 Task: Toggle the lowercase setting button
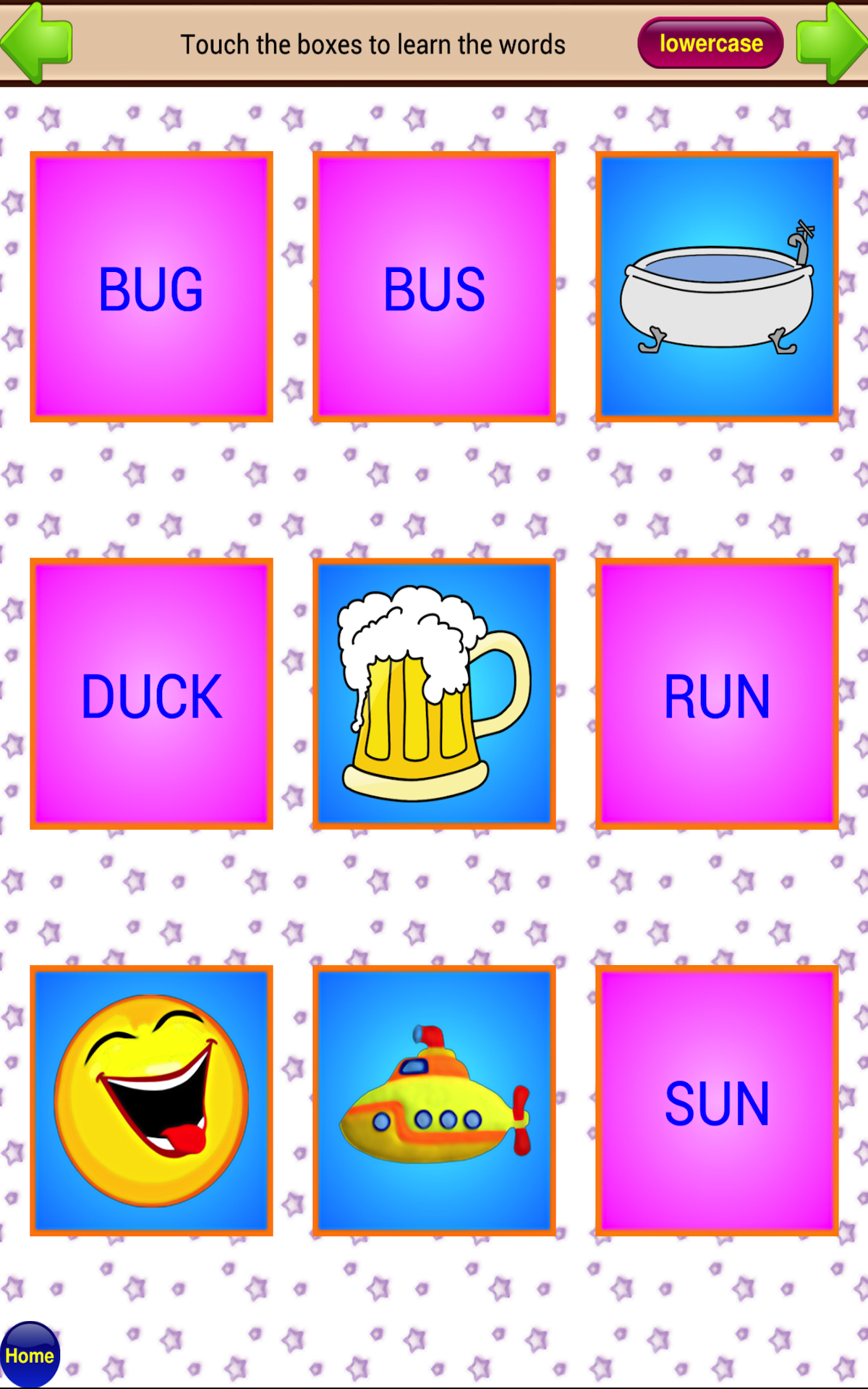710,42
